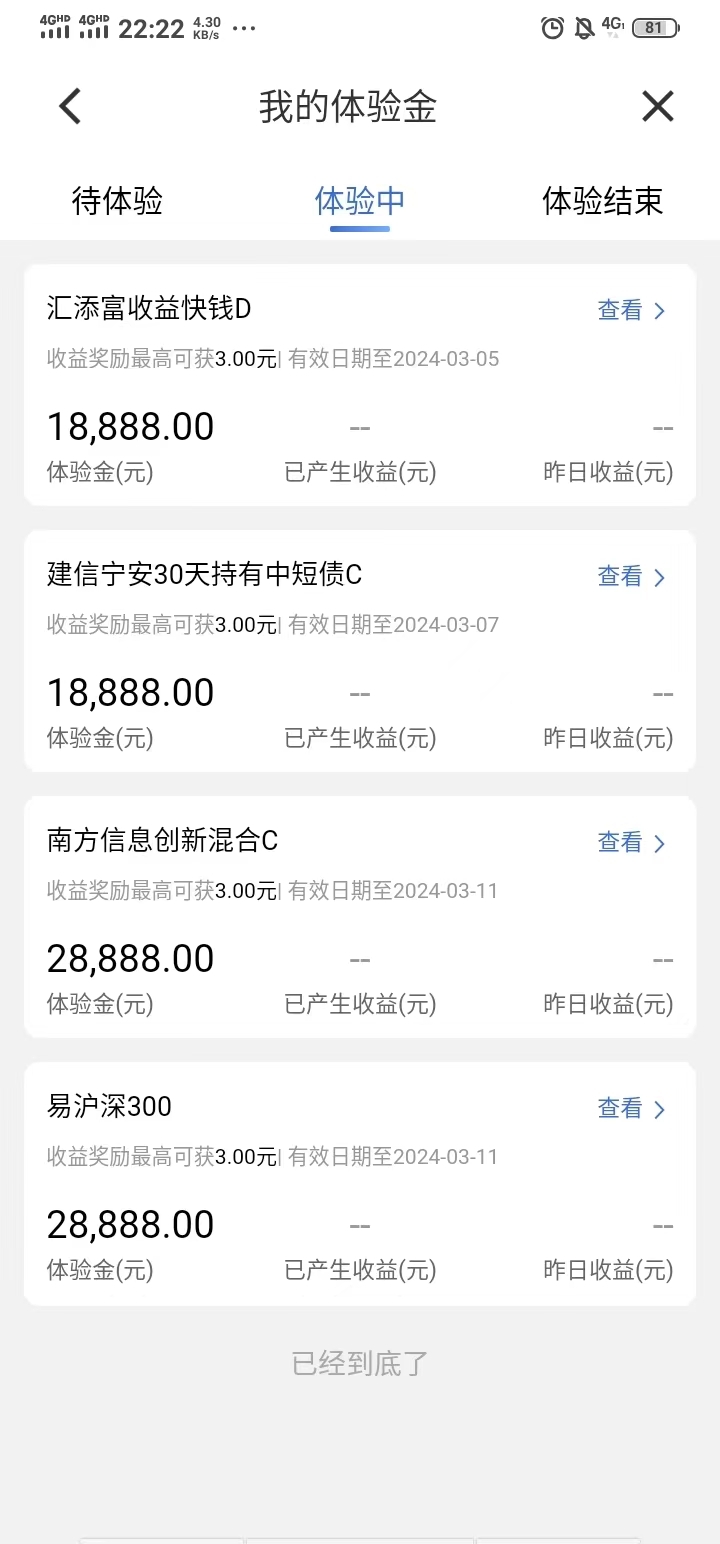Tap 查看 for 建信宁安30天持有中短债C
Image resolution: width=720 pixels, height=1544 pixels.
631,577
